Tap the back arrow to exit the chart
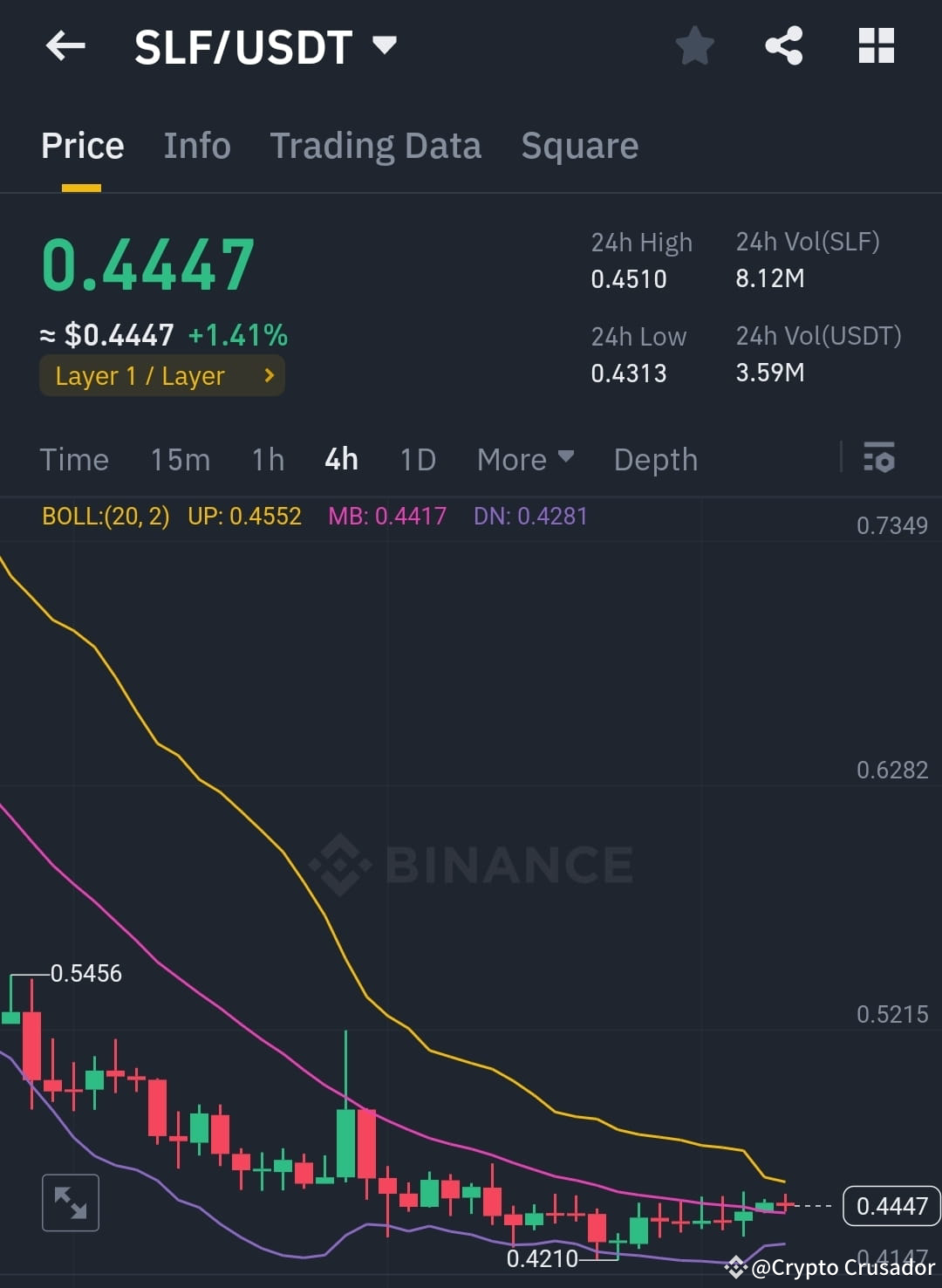The height and width of the screenshot is (1288, 942). pos(65,45)
